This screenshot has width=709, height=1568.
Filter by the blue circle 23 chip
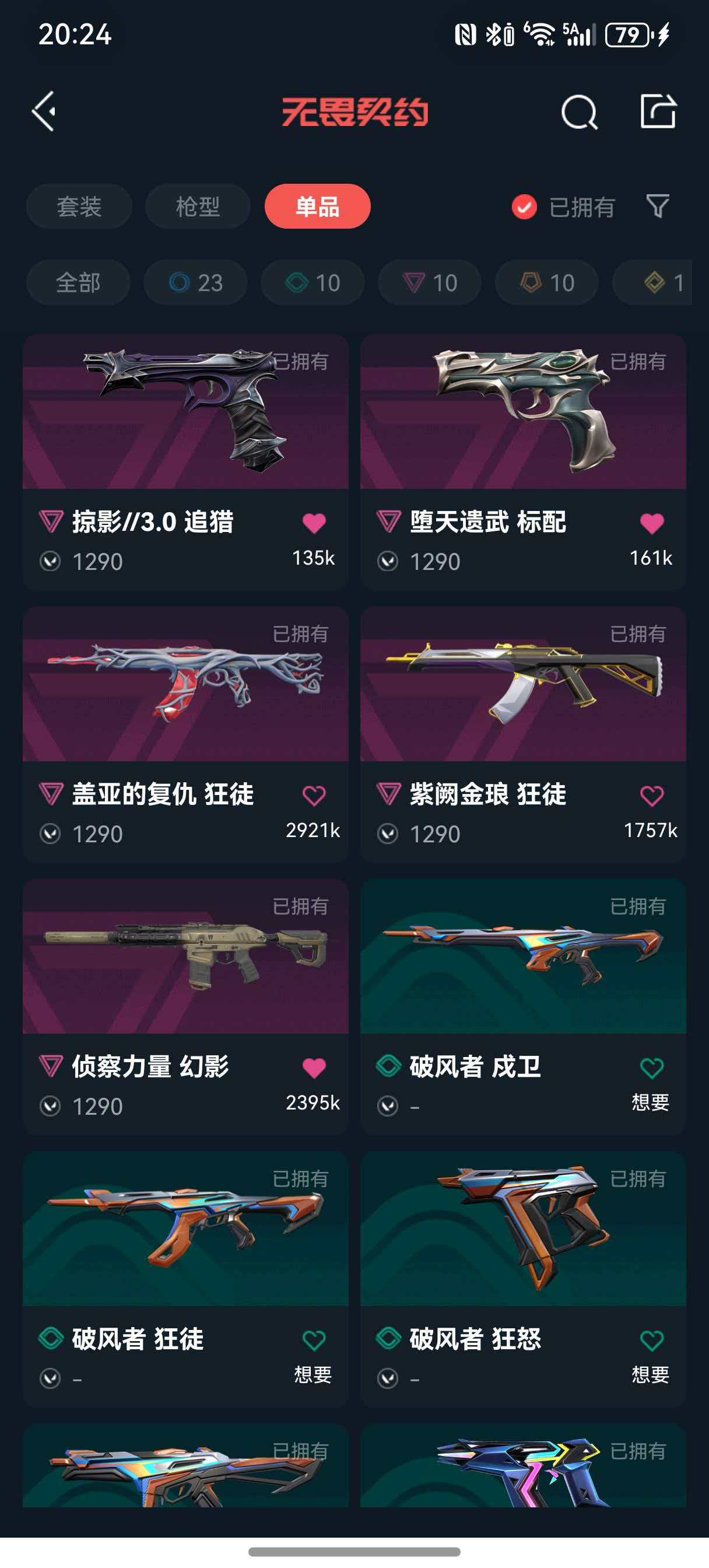[195, 282]
